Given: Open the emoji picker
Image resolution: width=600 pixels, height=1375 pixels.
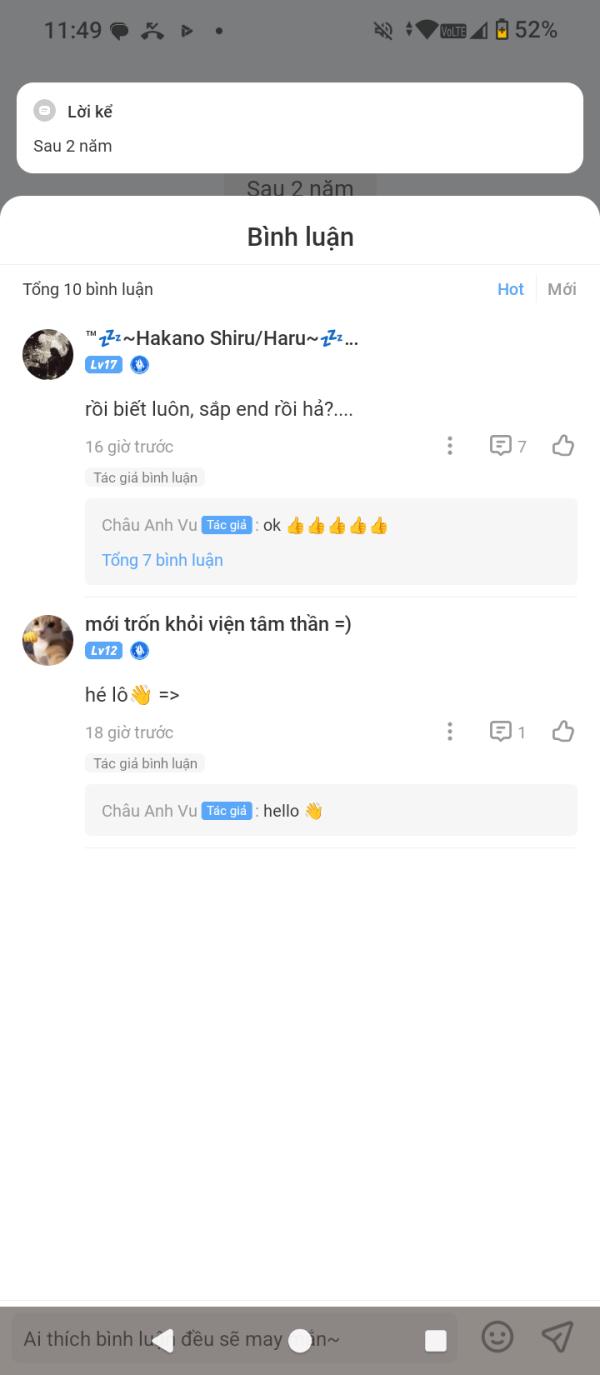Looking at the screenshot, I should point(497,1337).
